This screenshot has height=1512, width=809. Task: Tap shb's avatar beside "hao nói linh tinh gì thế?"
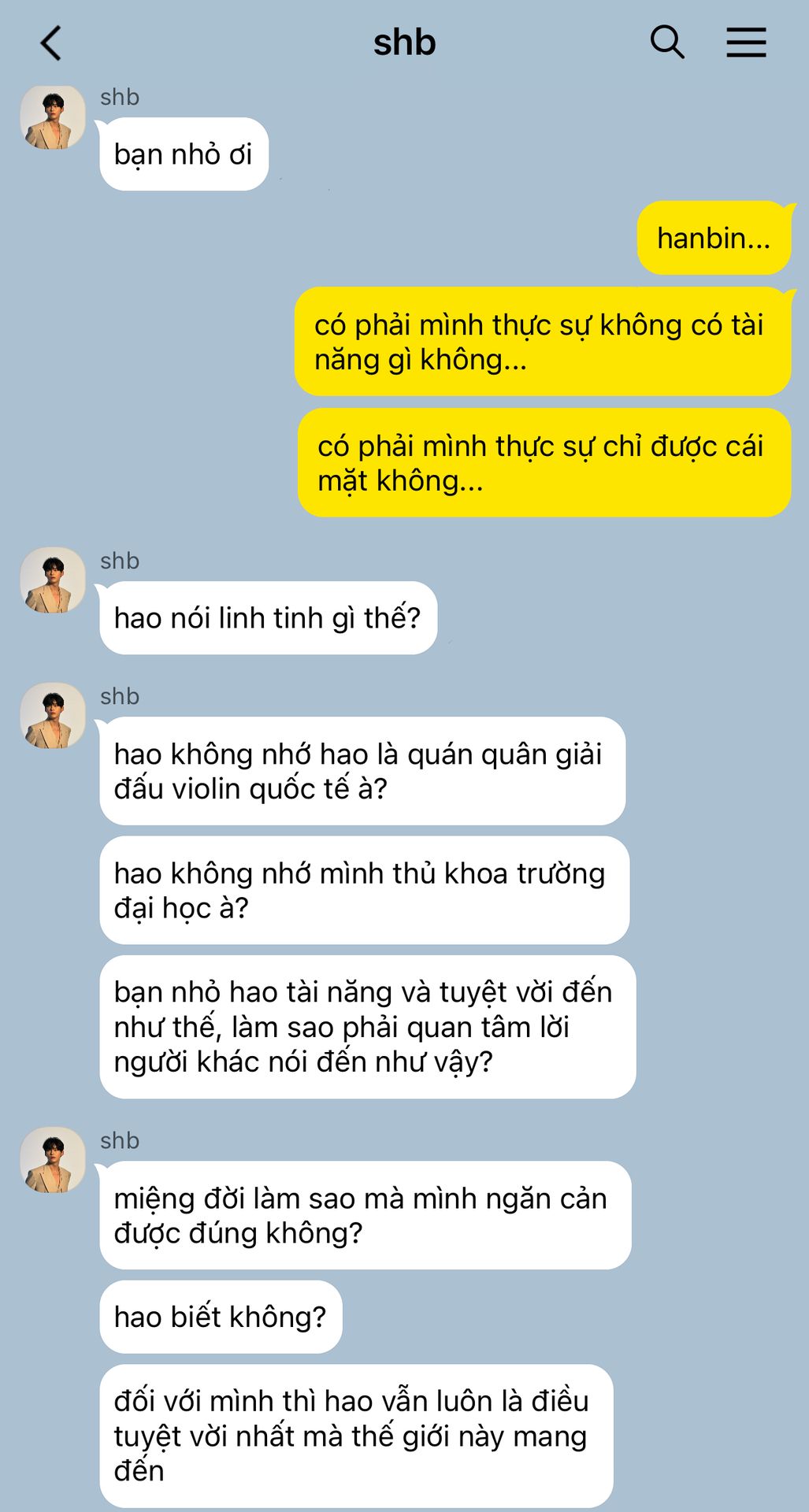coord(53,580)
